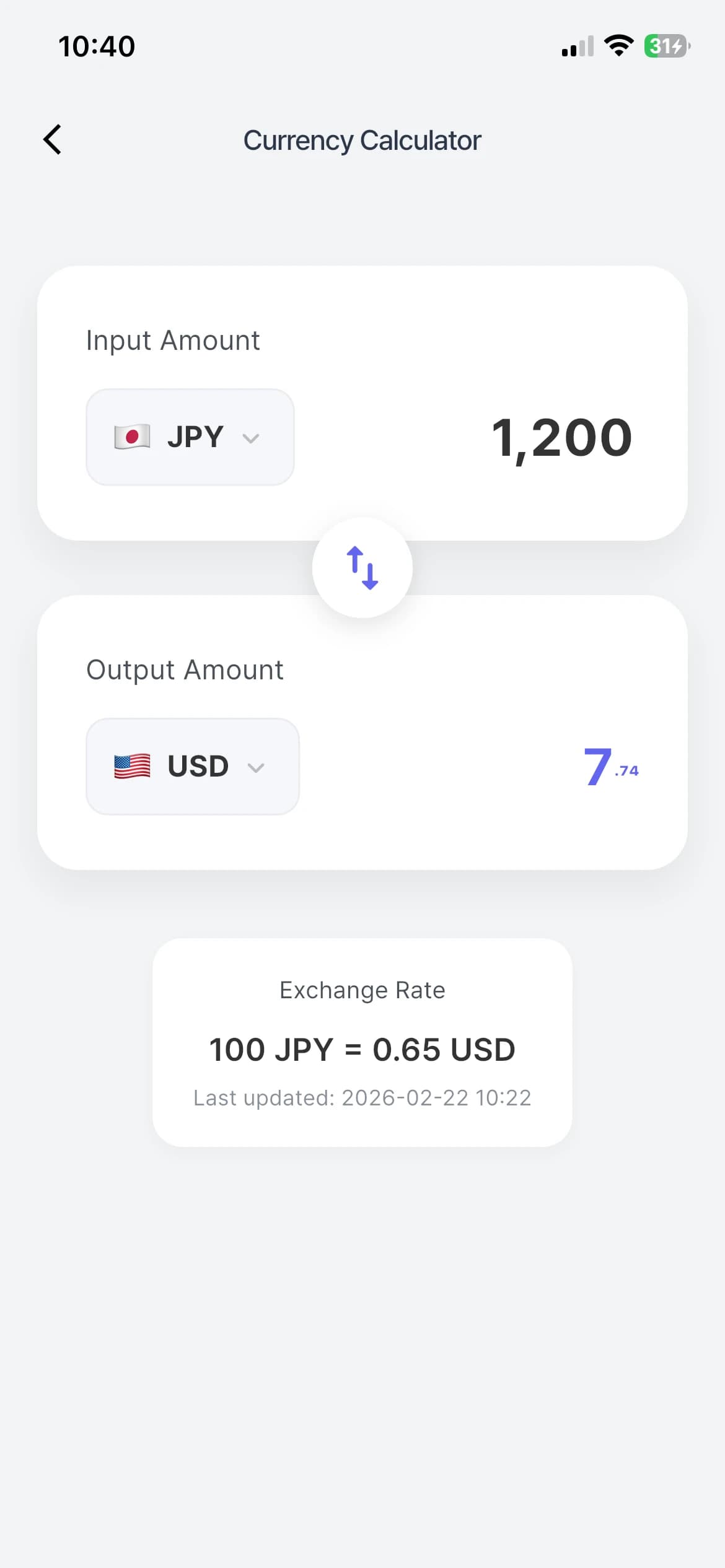
Task: Tap the swap currencies icon
Action: click(362, 567)
